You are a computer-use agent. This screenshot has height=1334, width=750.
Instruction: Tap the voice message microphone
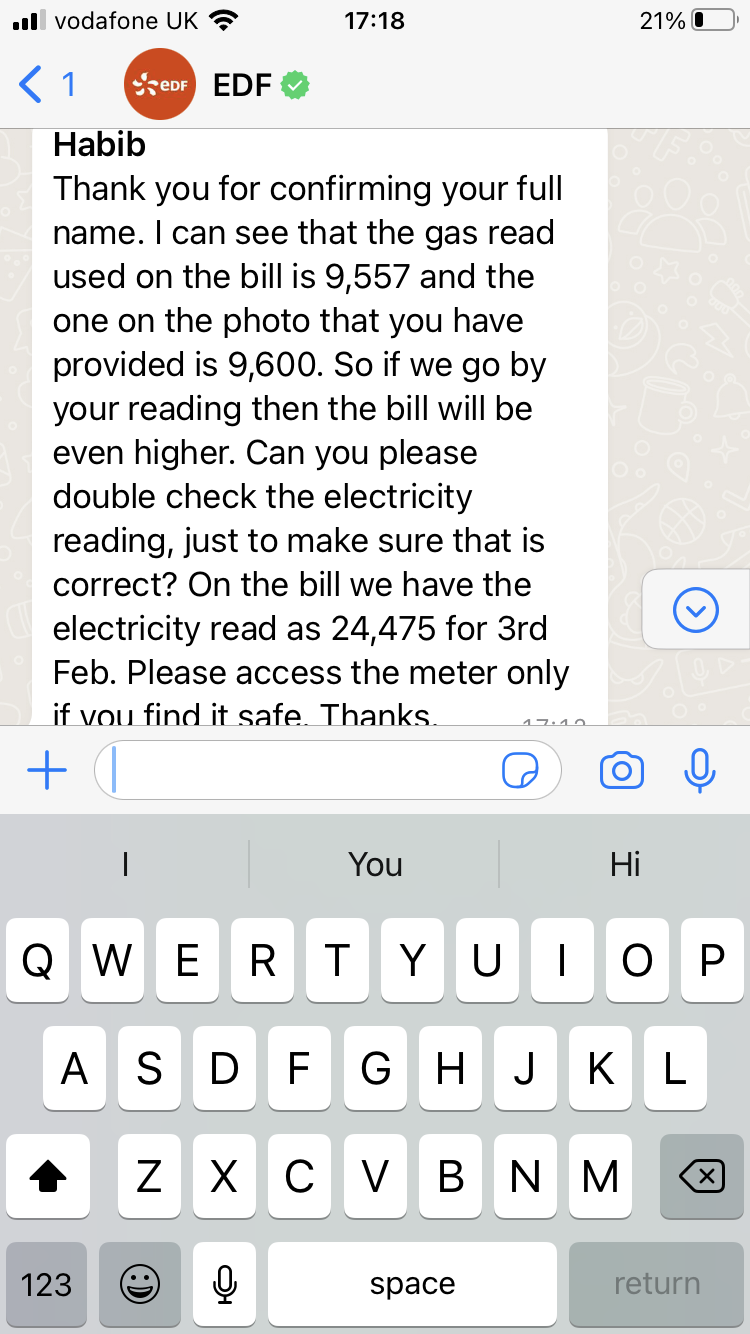coord(699,770)
